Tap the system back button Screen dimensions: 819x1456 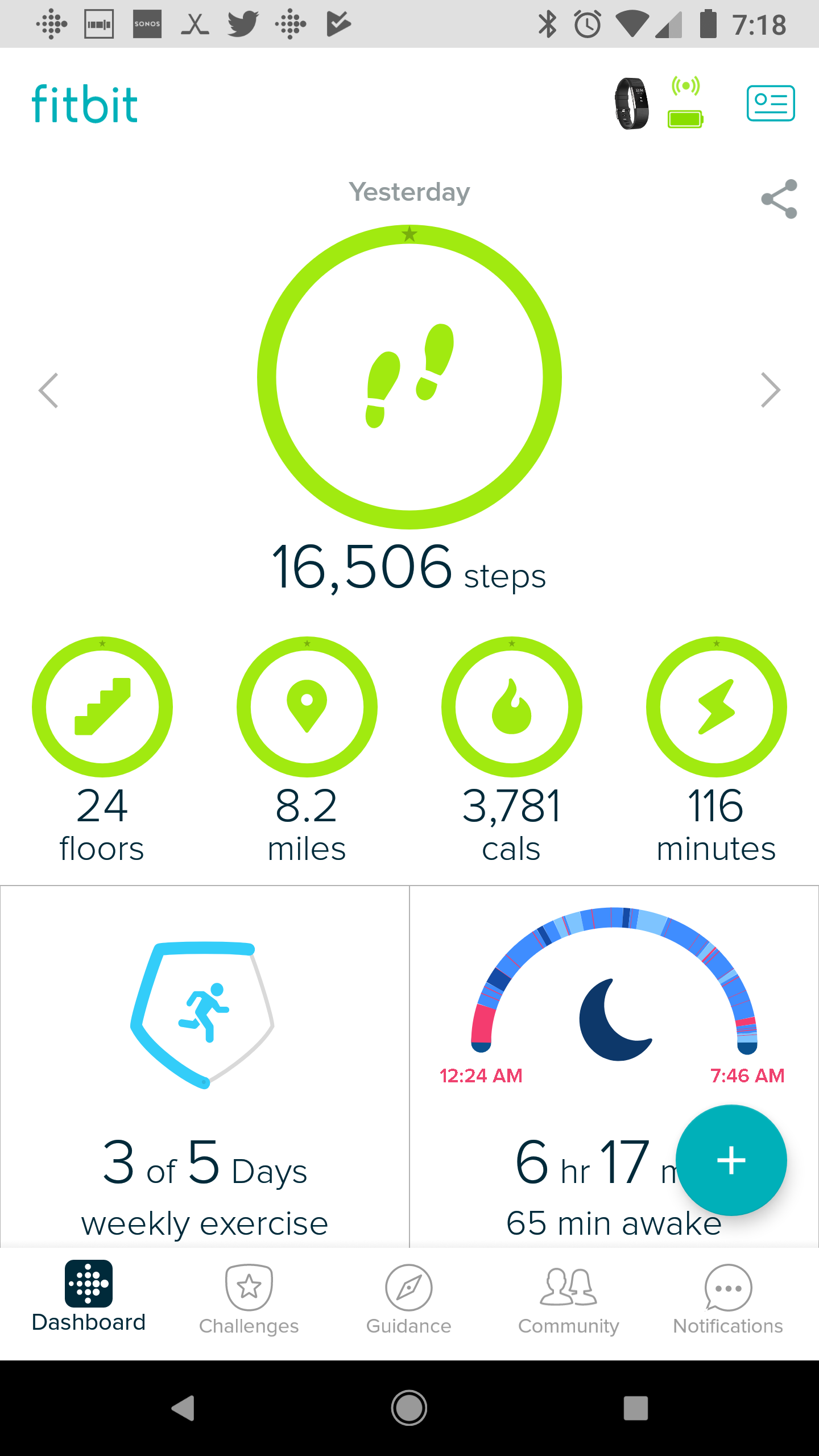click(x=183, y=1408)
